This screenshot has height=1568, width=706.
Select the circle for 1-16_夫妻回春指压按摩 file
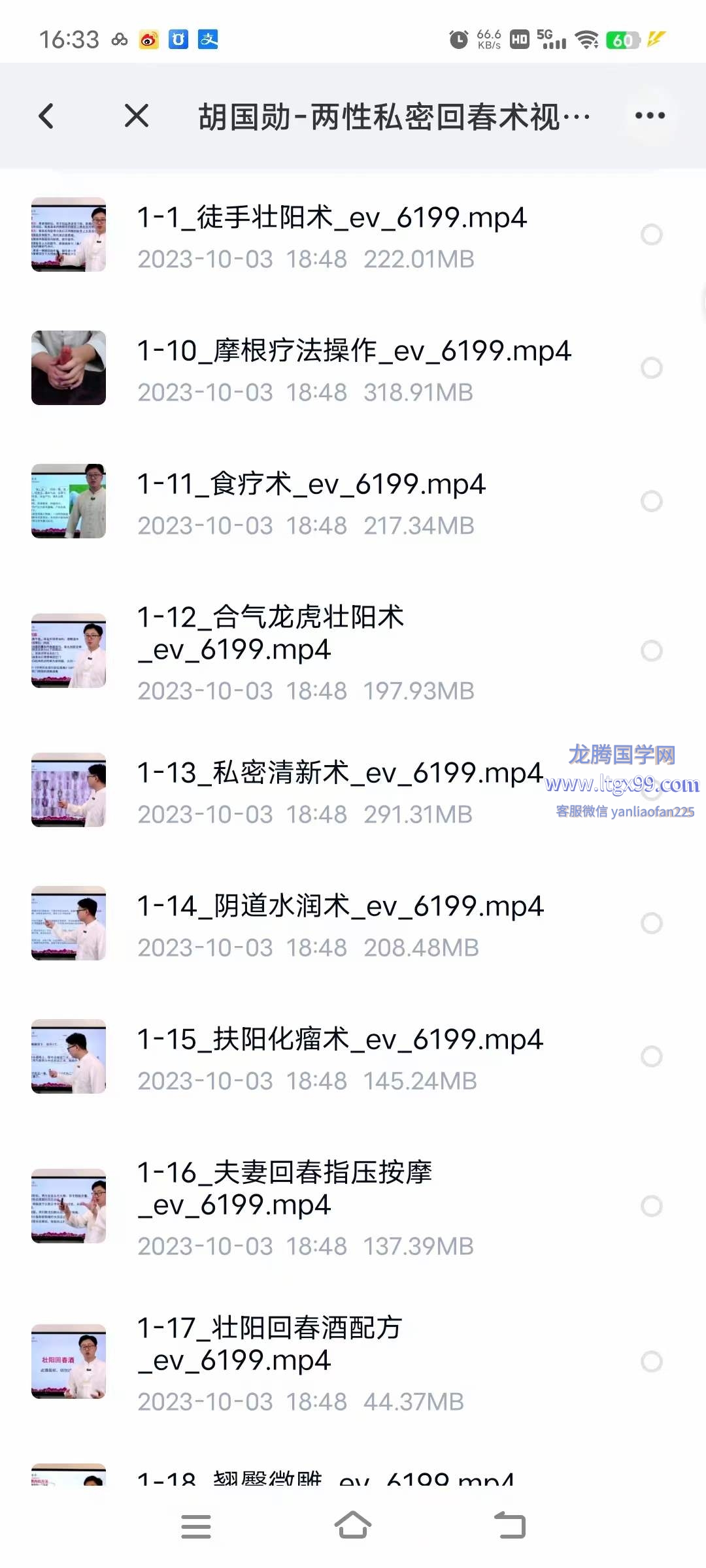(651, 1206)
